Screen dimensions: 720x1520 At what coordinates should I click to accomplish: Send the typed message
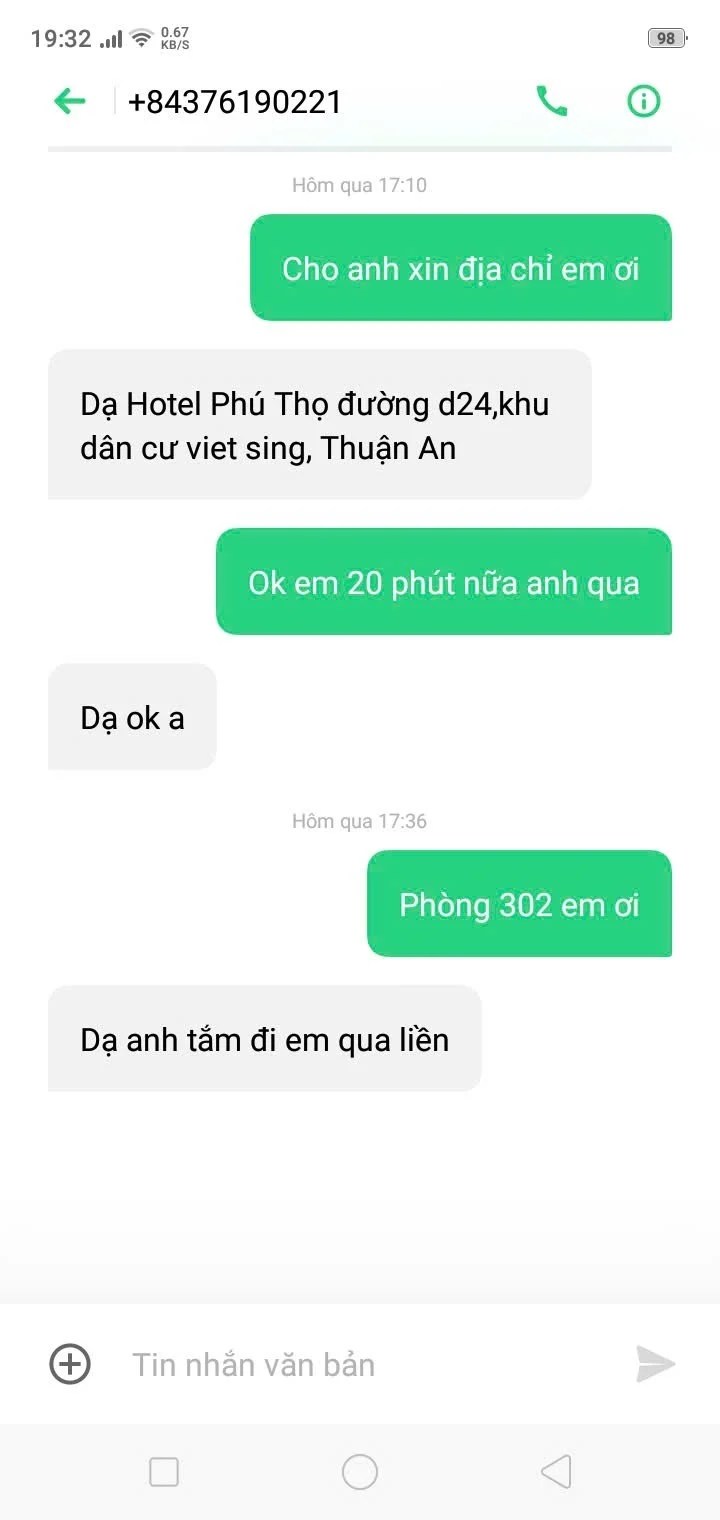[655, 1364]
